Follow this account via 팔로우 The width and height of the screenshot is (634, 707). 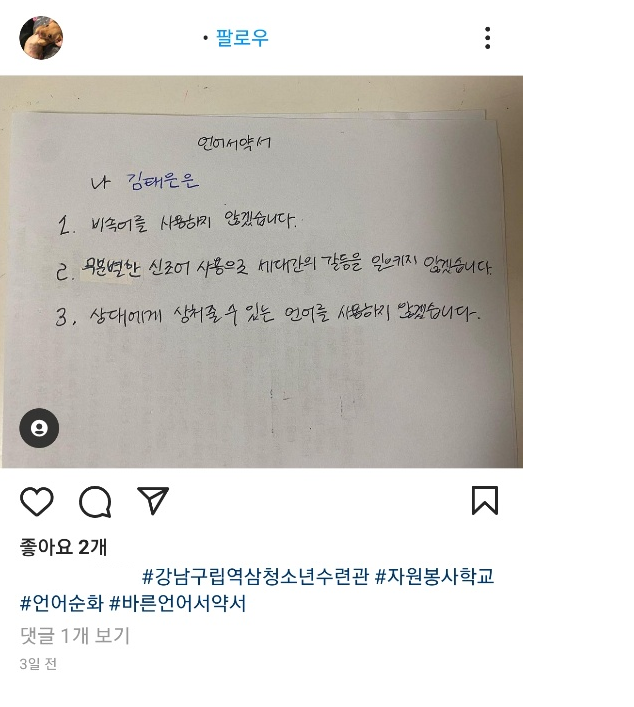[242, 38]
